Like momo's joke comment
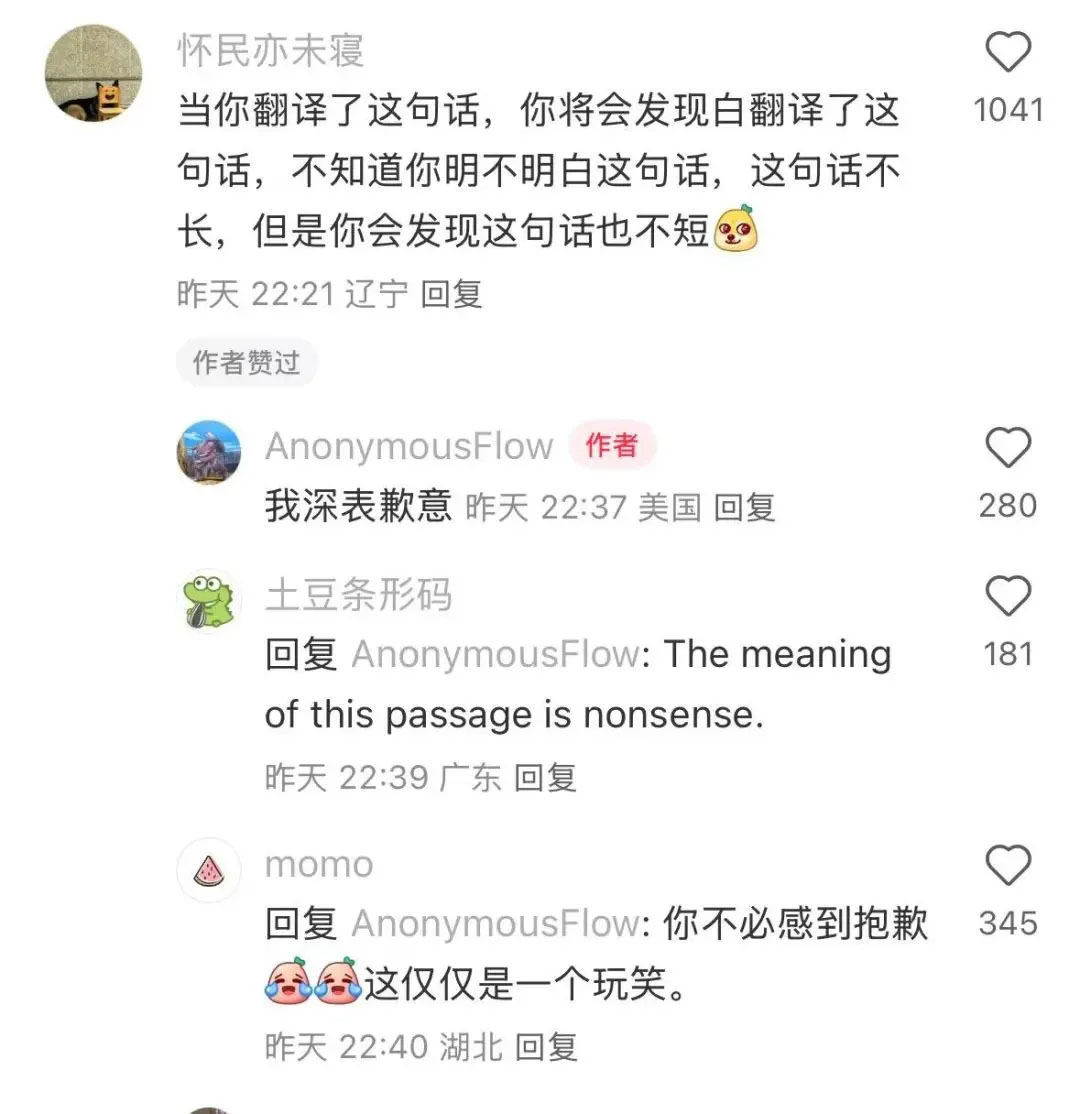 (1007, 866)
